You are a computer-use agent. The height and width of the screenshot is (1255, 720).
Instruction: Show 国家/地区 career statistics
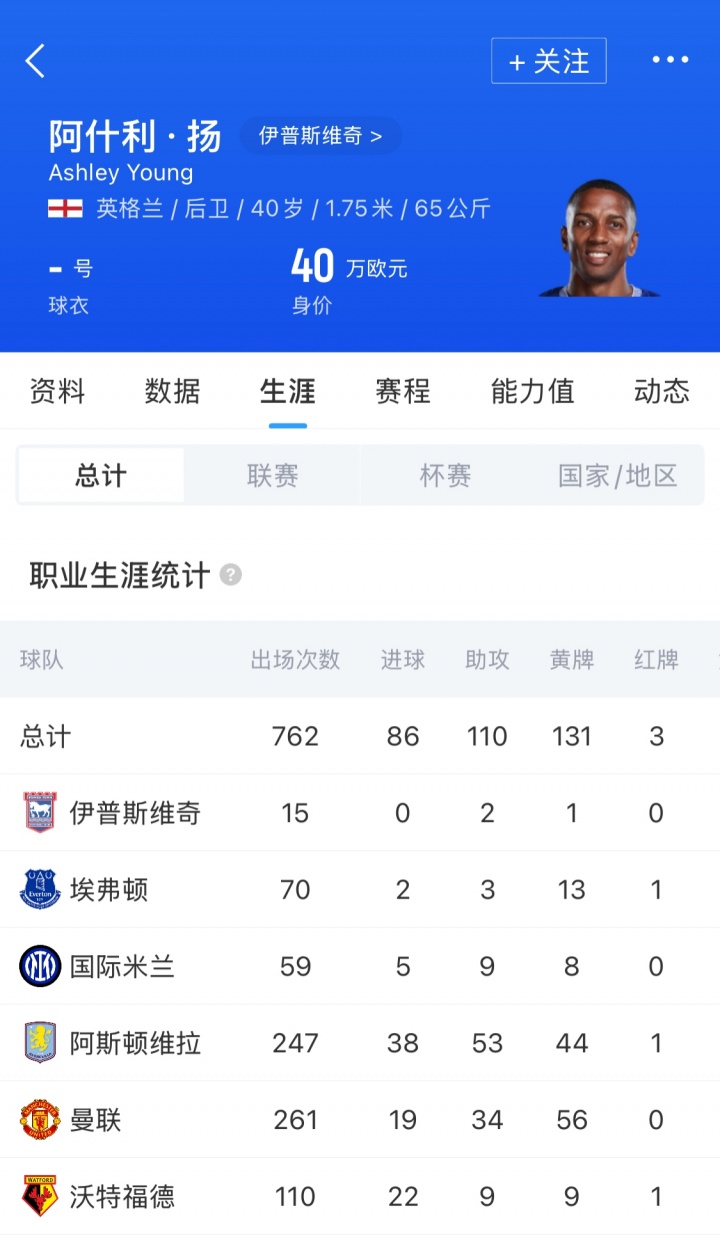[x=618, y=476]
